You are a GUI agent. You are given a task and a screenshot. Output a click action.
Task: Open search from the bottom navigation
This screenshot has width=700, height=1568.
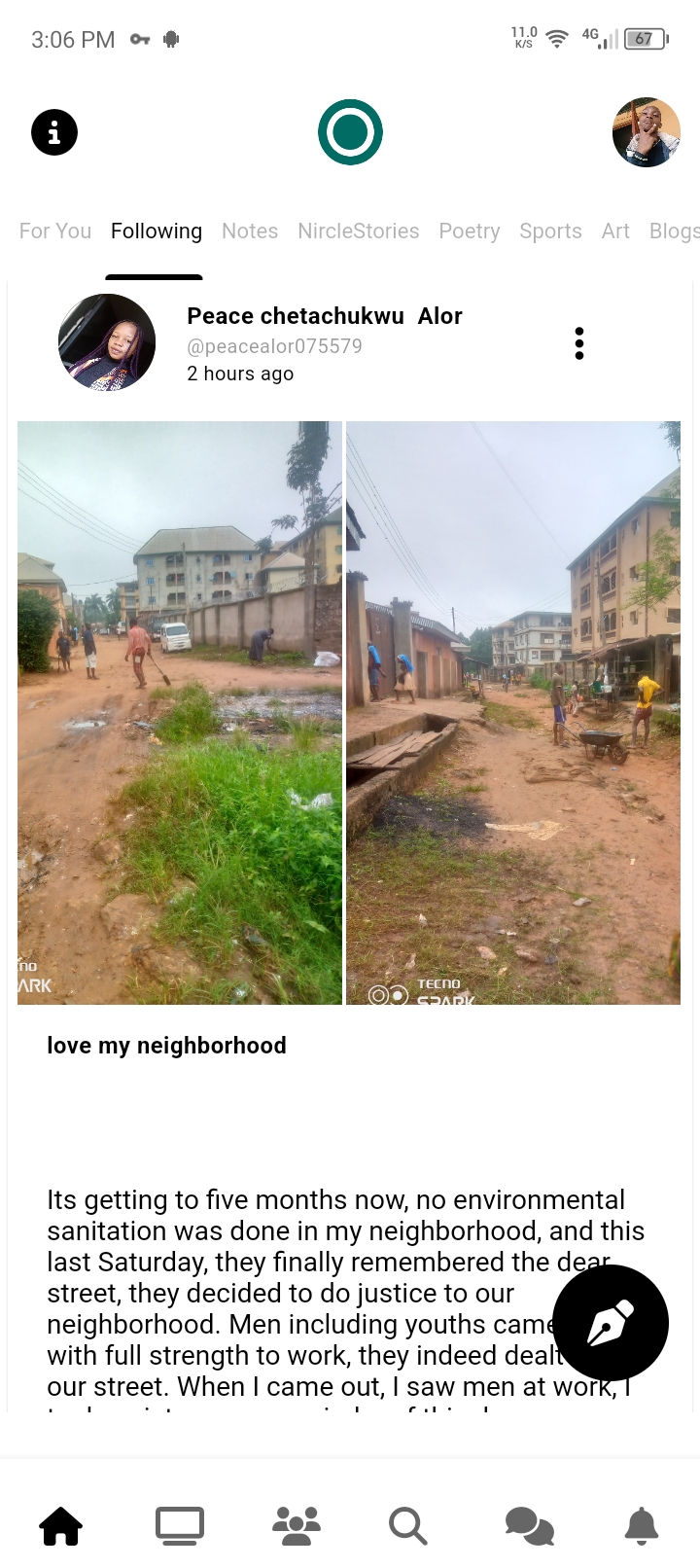point(408,1525)
